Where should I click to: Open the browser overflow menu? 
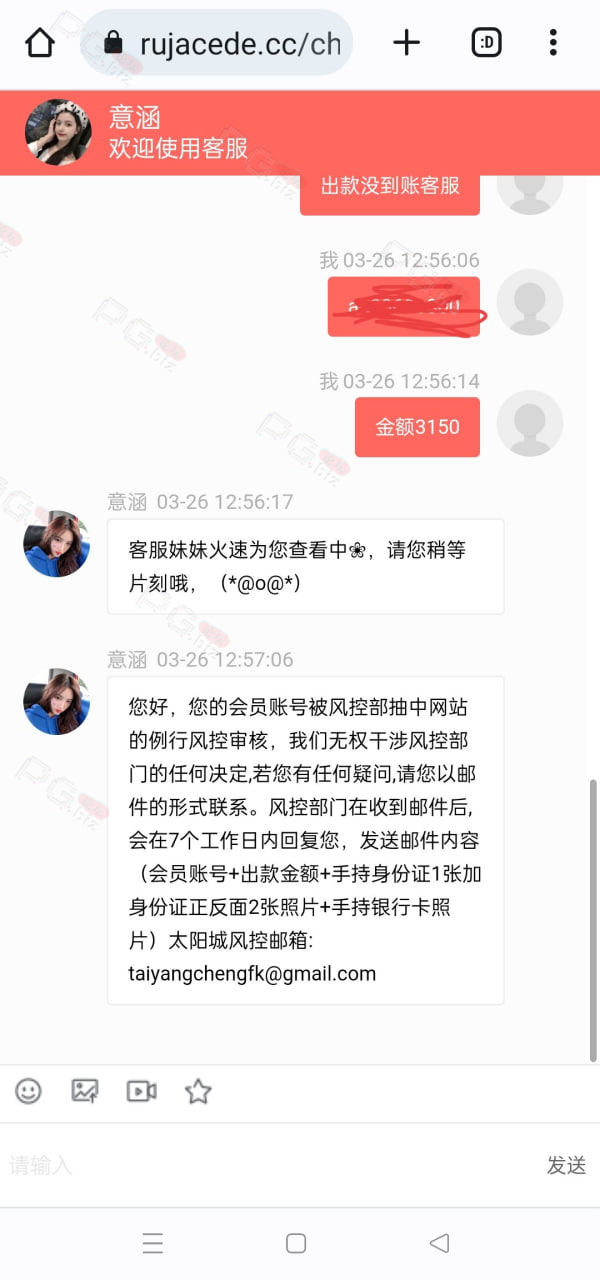click(x=553, y=42)
